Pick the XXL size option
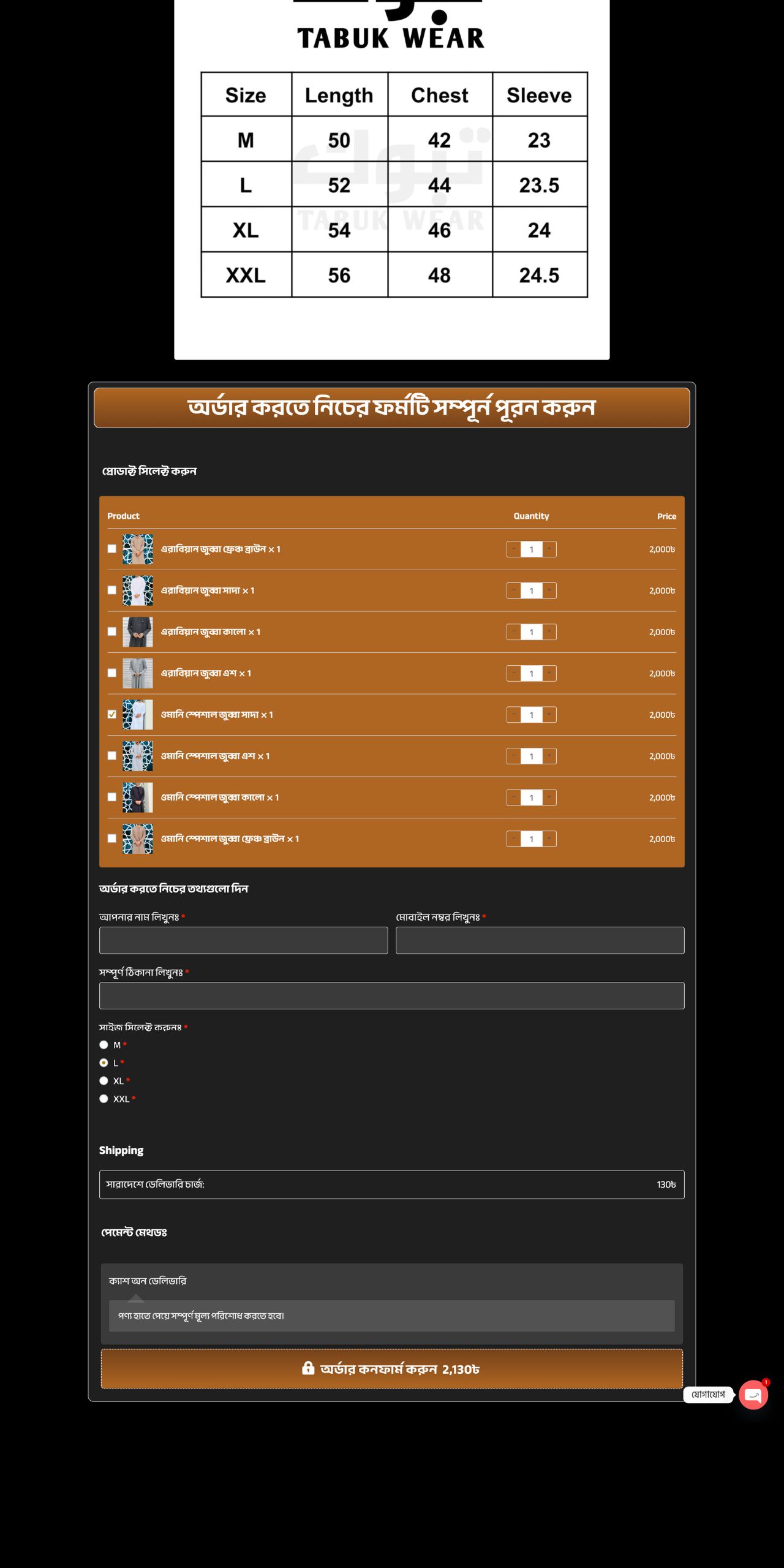 tap(104, 1099)
